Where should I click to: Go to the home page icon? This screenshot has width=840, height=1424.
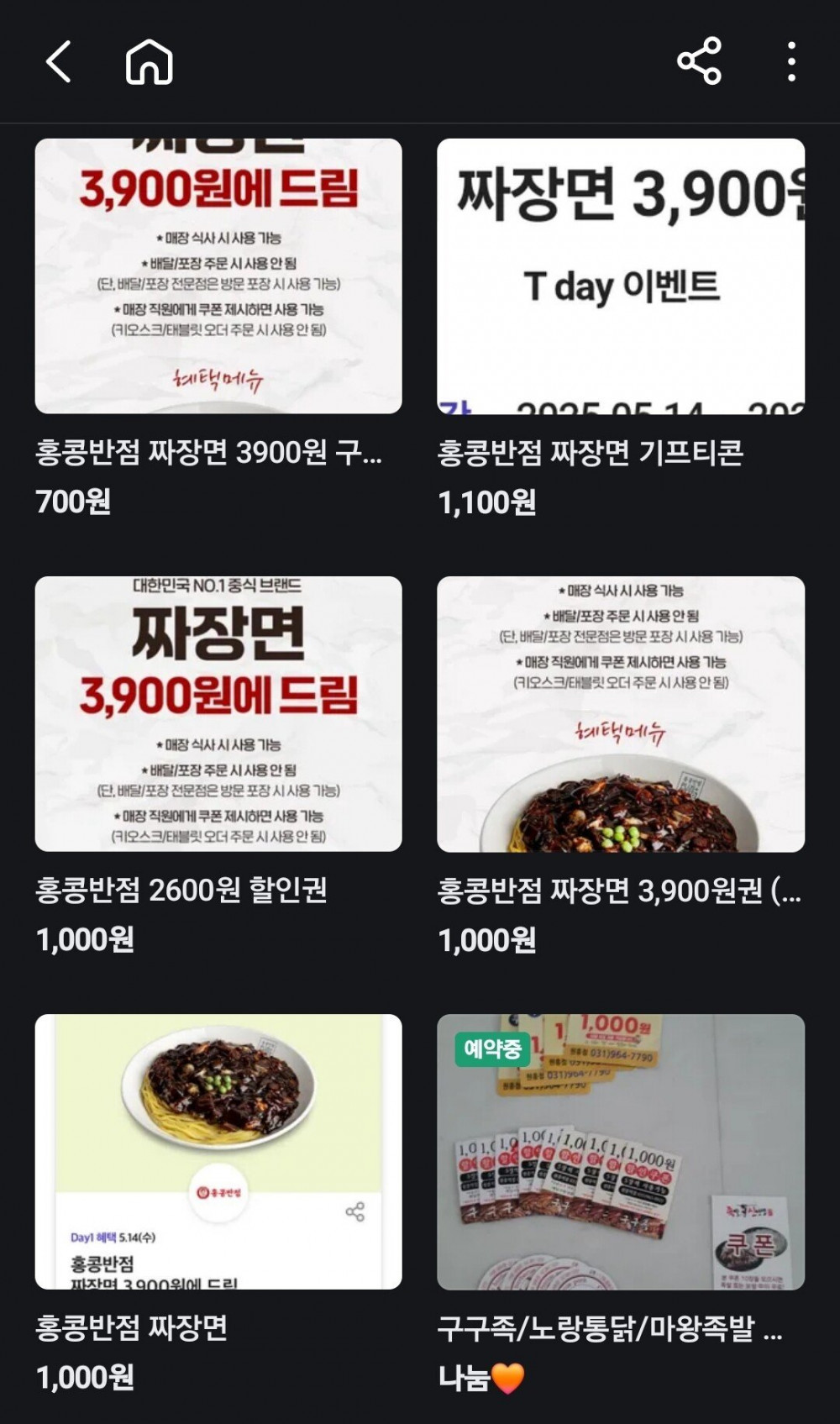click(150, 62)
